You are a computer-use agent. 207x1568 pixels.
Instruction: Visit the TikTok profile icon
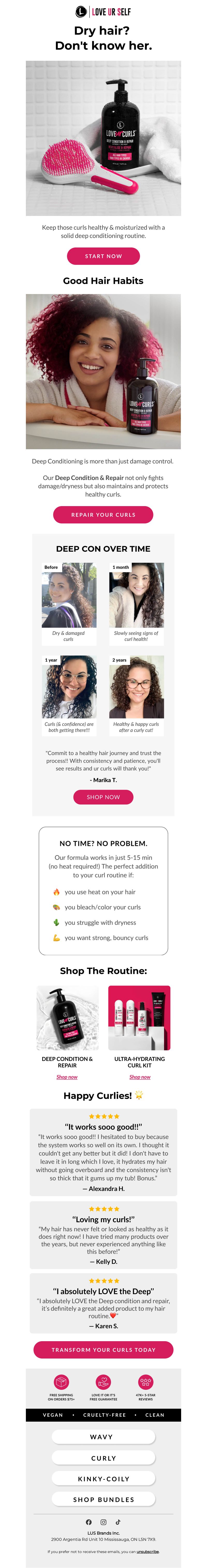pos(118,1522)
